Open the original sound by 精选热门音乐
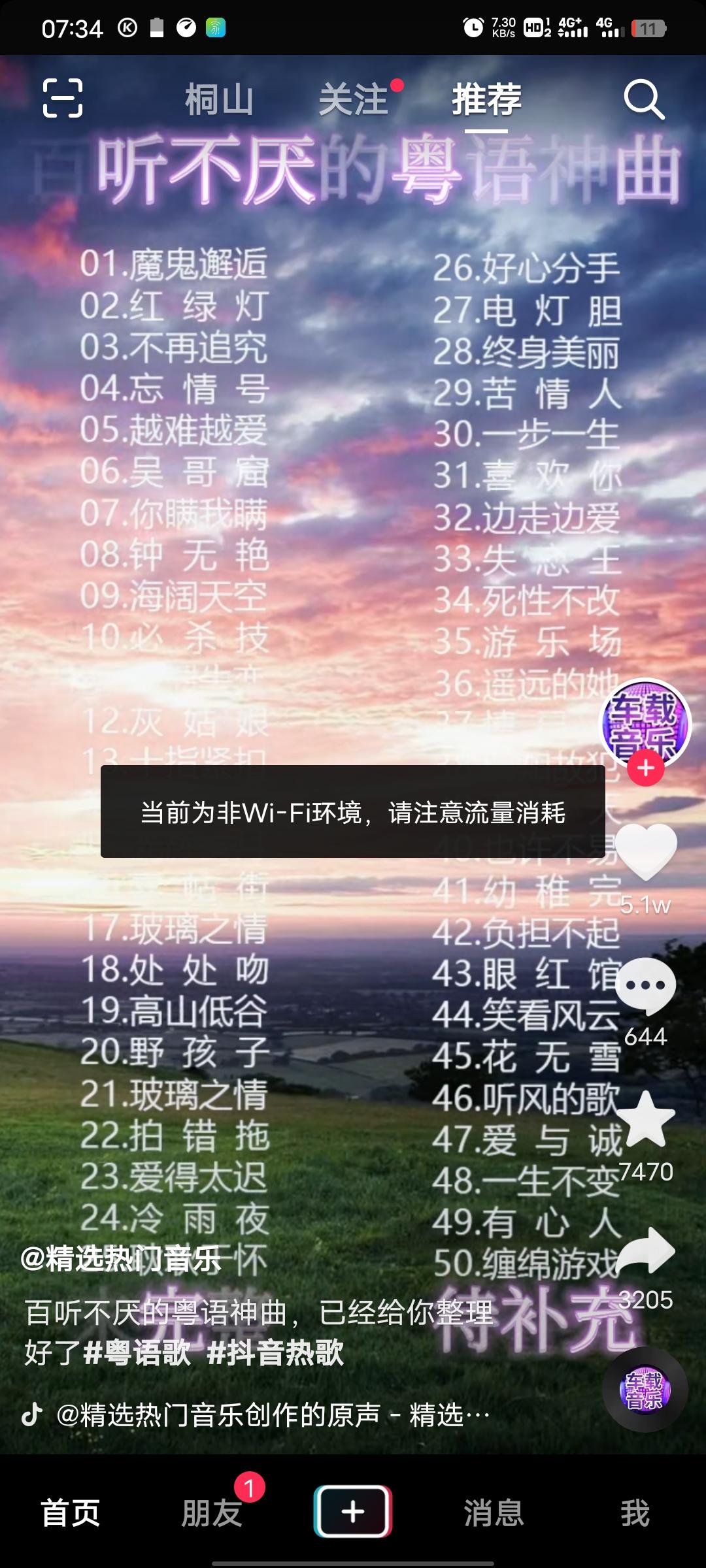The height and width of the screenshot is (1568, 706). pyautogui.click(x=261, y=1415)
